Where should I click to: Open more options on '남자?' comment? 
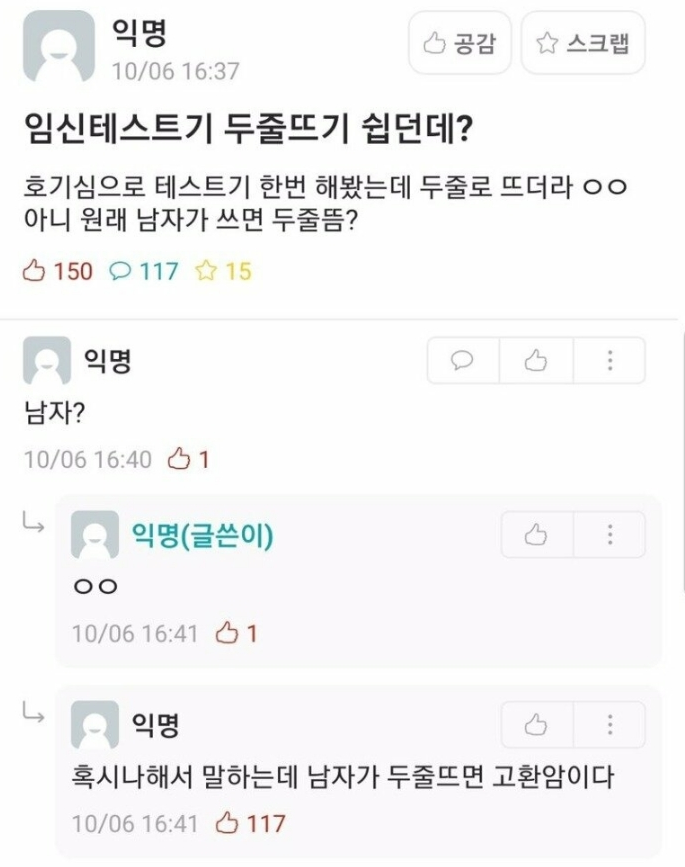click(x=609, y=360)
